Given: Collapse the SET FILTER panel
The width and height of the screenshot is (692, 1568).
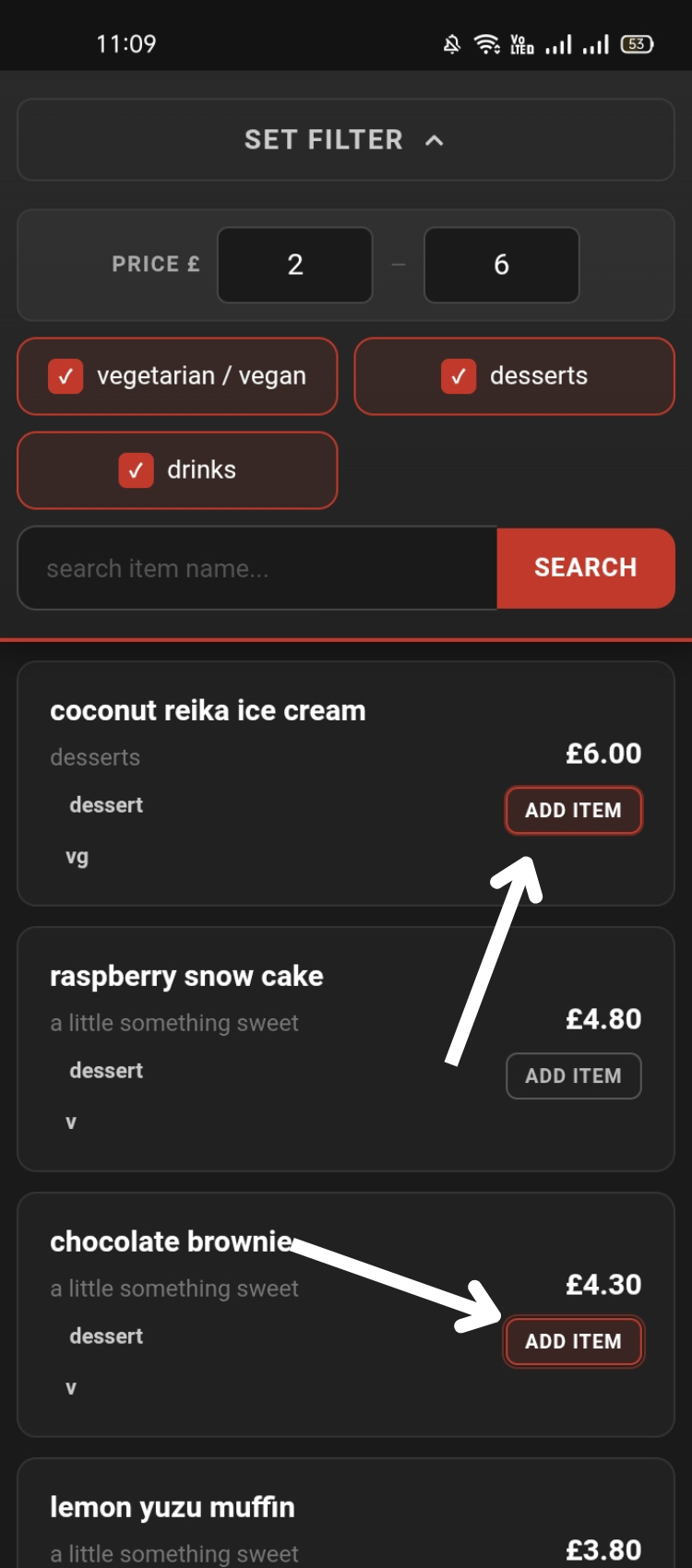Looking at the screenshot, I should click(x=344, y=140).
